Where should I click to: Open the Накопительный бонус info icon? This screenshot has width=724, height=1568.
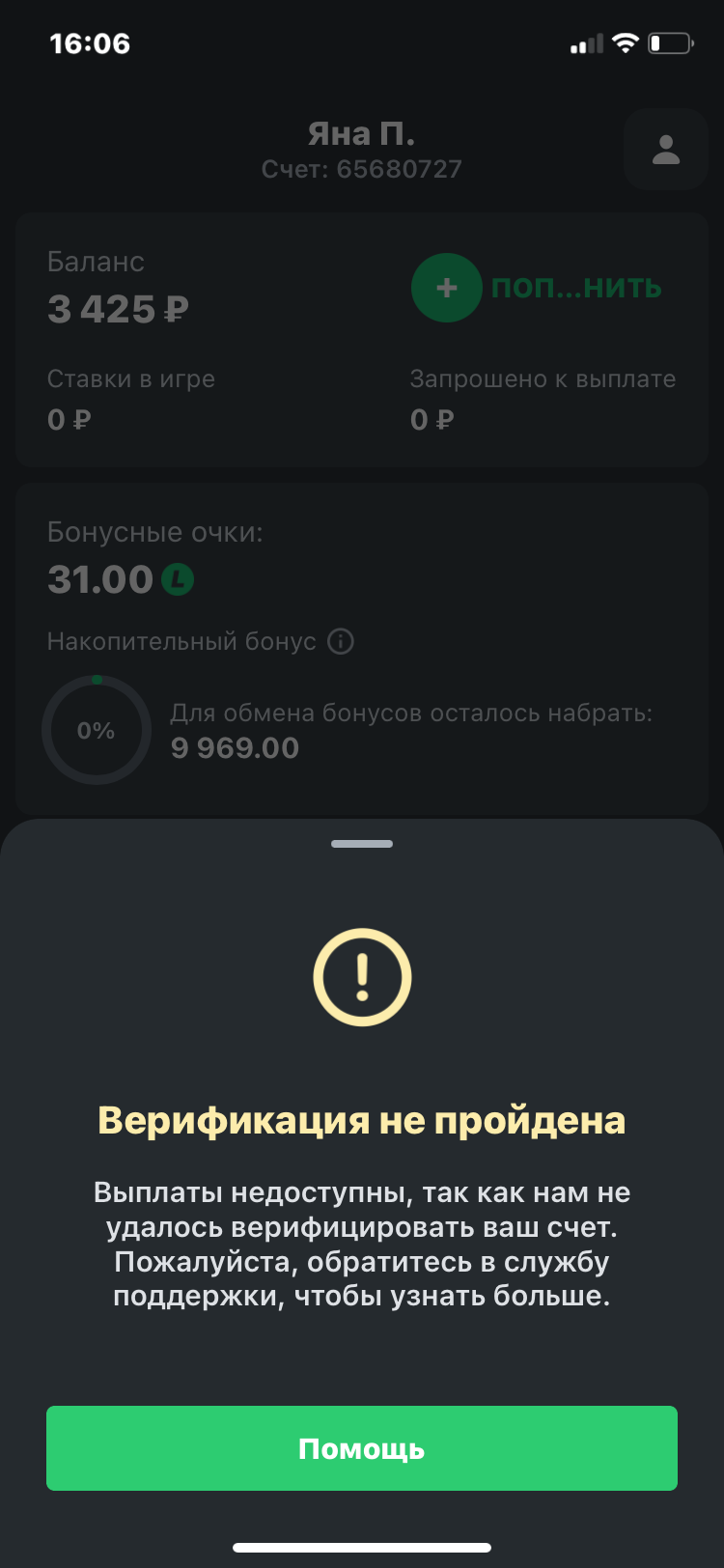pos(341,641)
